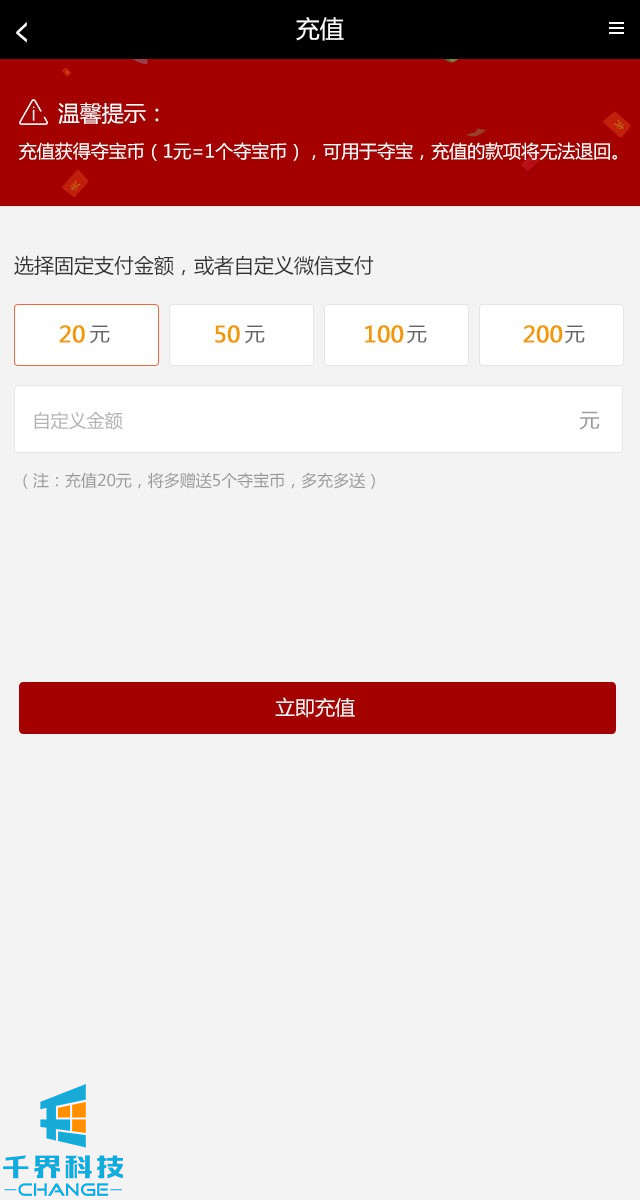Select the 200元 recharge option
Viewport: 640px width, 1200px height.
(551, 335)
